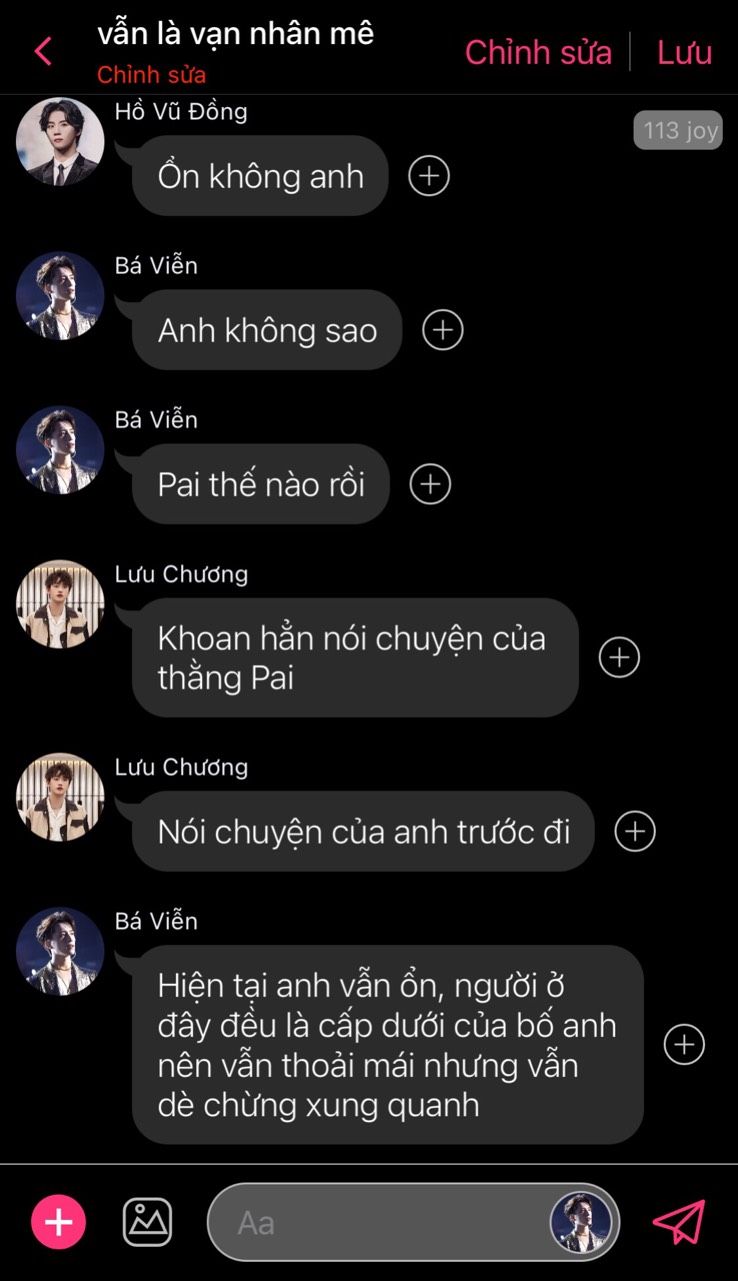
Task: Open the pink plus button in the bottom bar
Action: point(59,1222)
